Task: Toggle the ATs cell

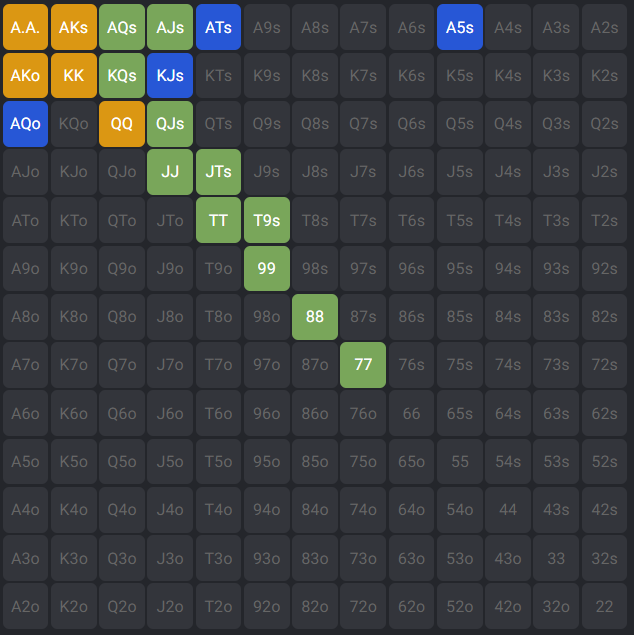Action: [218, 27]
